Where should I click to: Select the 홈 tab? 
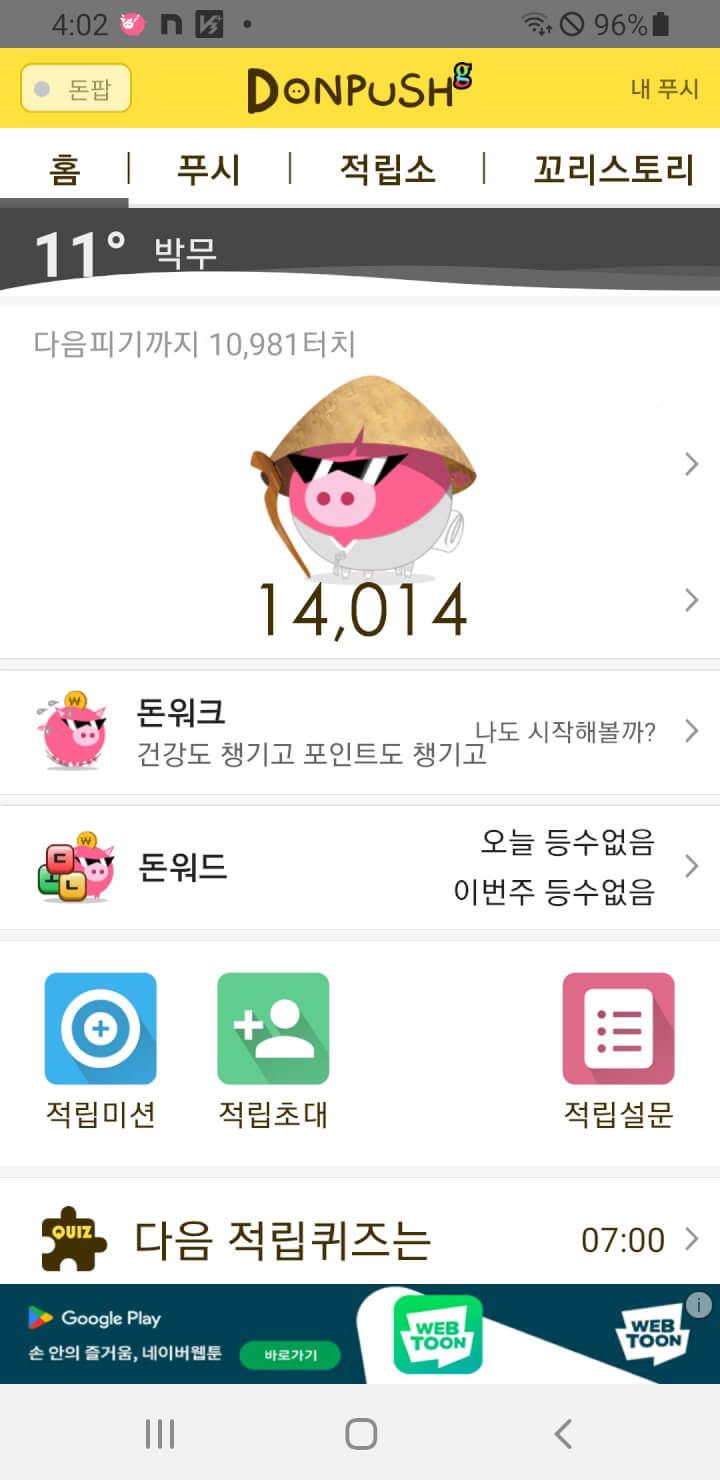[64, 169]
